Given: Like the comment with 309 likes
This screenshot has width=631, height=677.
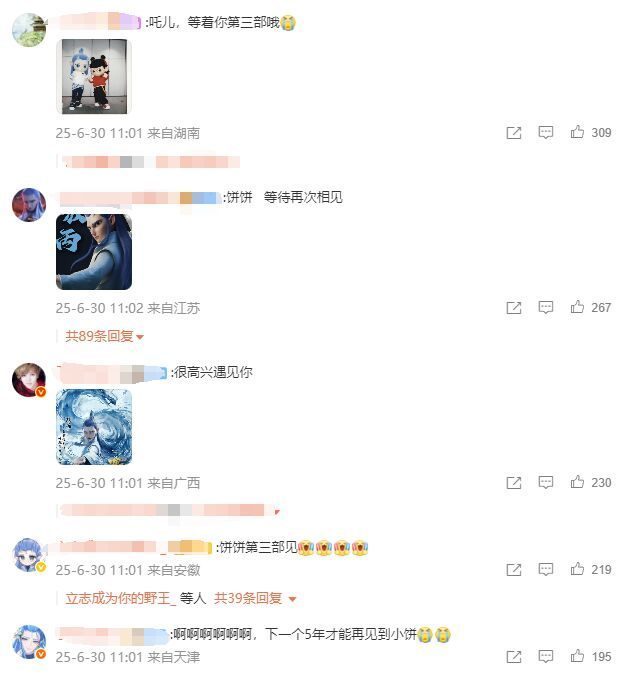Looking at the screenshot, I should [578, 132].
